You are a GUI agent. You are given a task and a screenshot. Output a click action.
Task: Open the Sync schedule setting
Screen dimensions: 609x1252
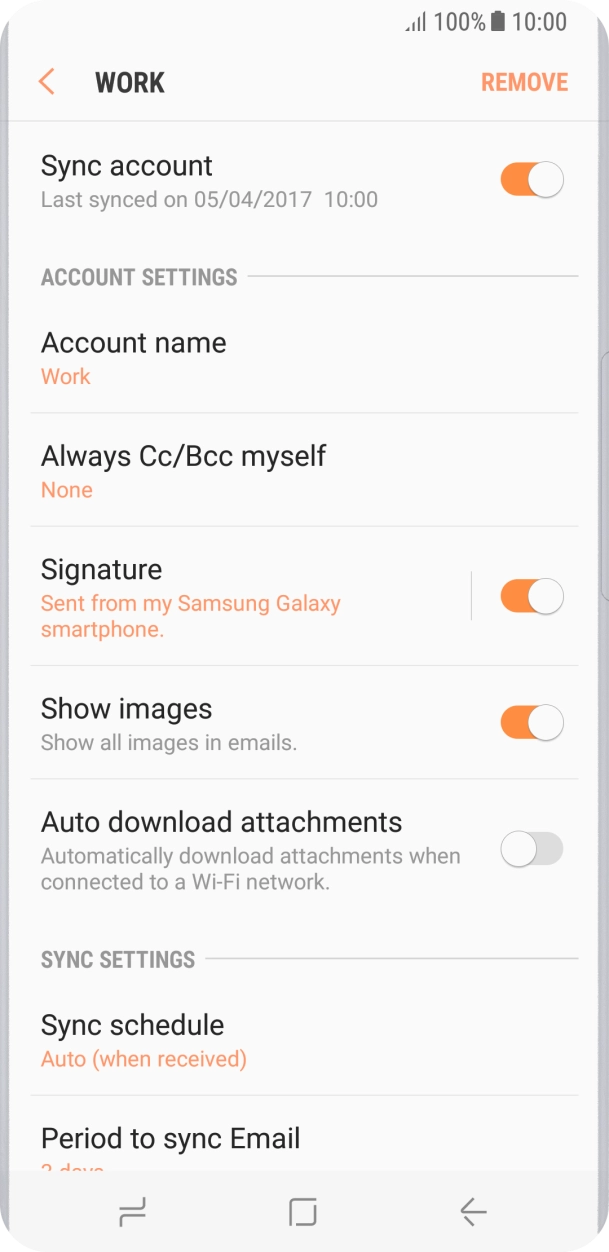tap(250, 1039)
